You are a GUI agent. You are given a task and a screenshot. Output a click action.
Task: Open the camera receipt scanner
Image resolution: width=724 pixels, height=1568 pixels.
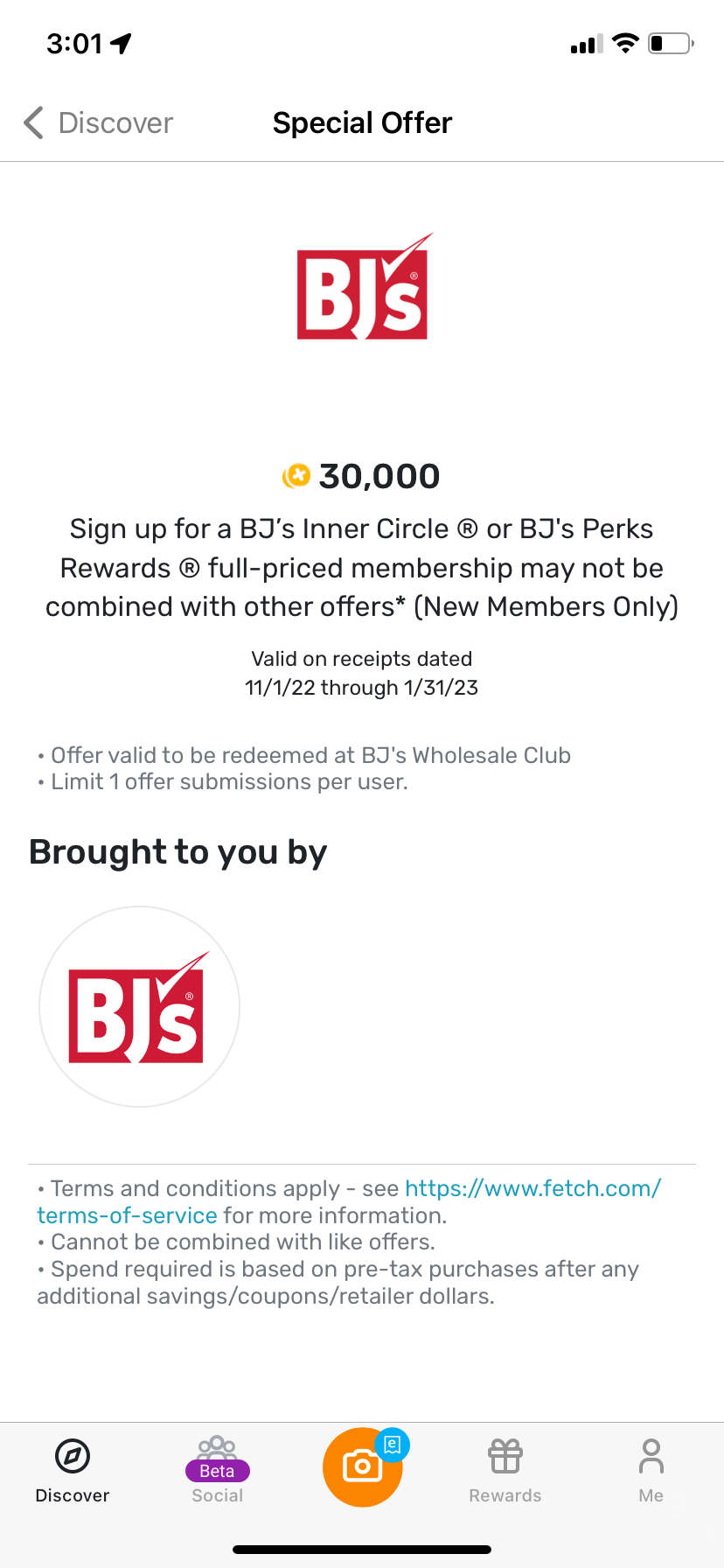pyautogui.click(x=362, y=1467)
